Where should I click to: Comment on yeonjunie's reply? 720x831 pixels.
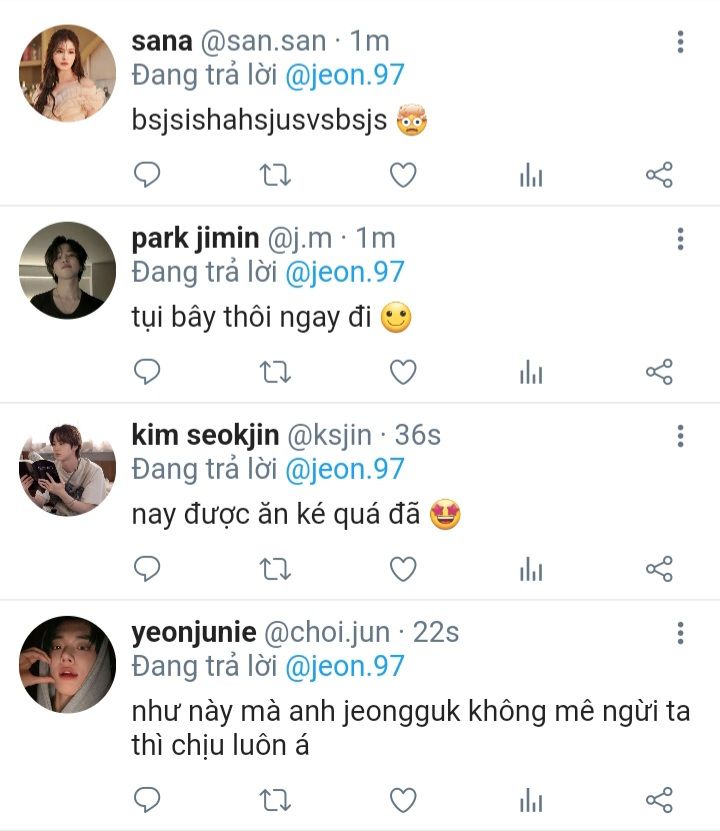pos(147,800)
